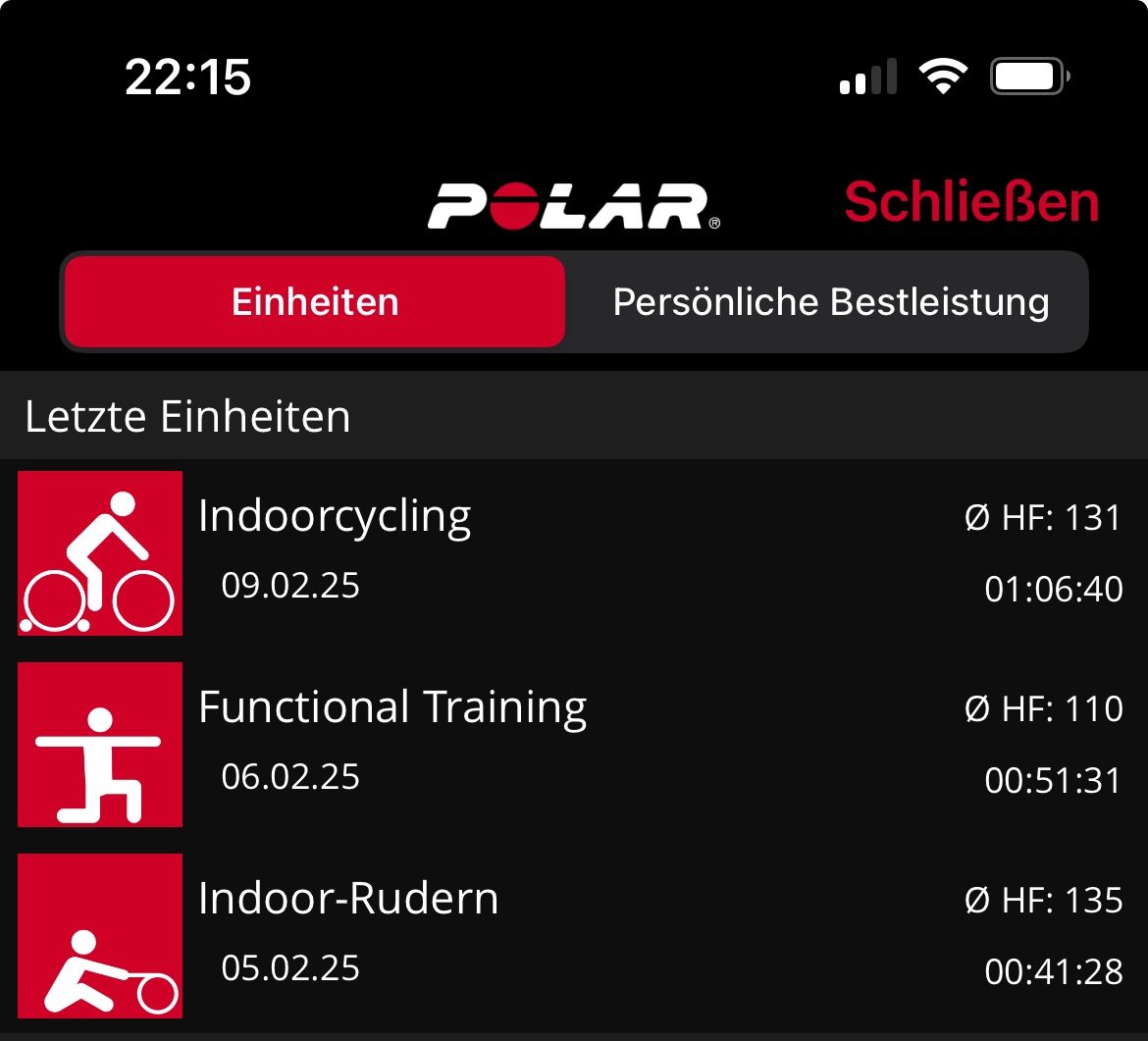Open the Indoor-Rudern session from 05.02.25
1148x1041 pixels.
[x=573, y=935]
